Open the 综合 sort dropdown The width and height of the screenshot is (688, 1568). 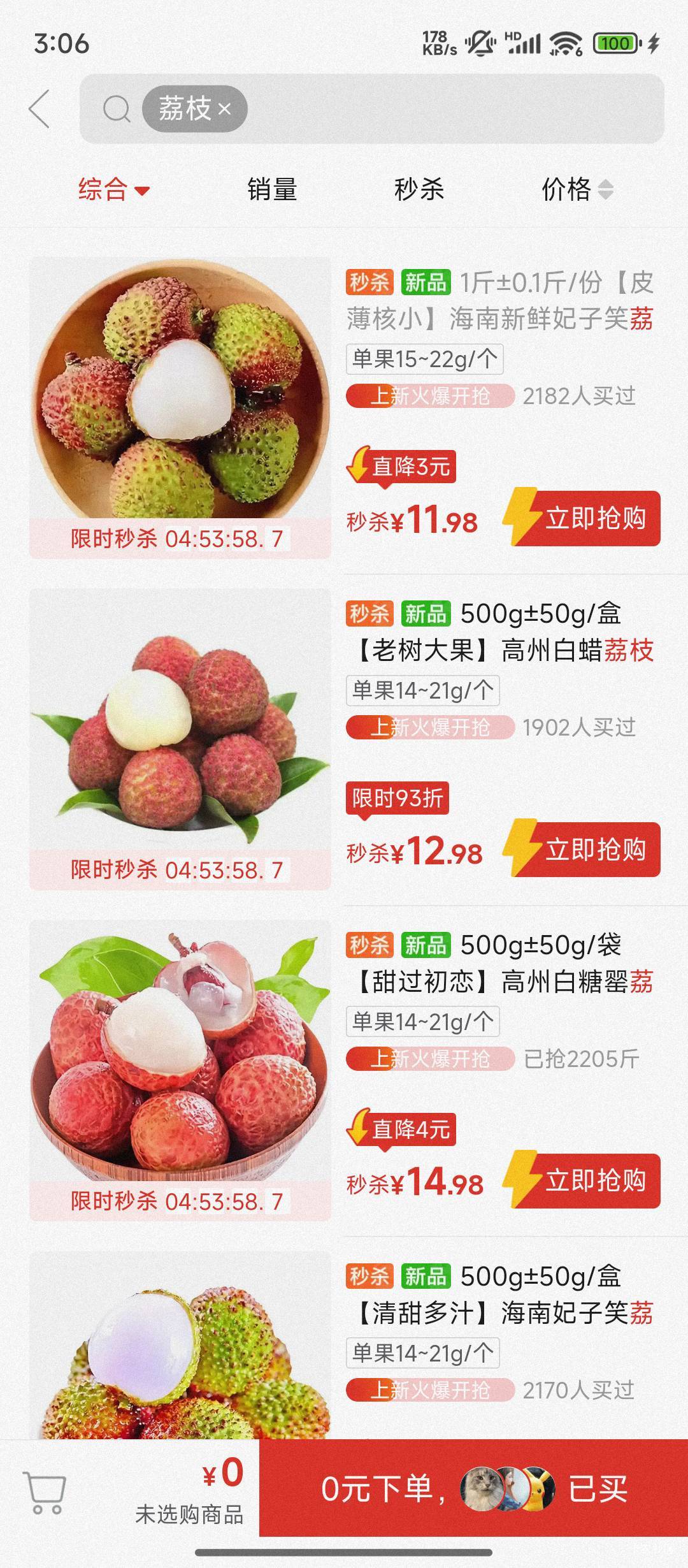tap(113, 189)
